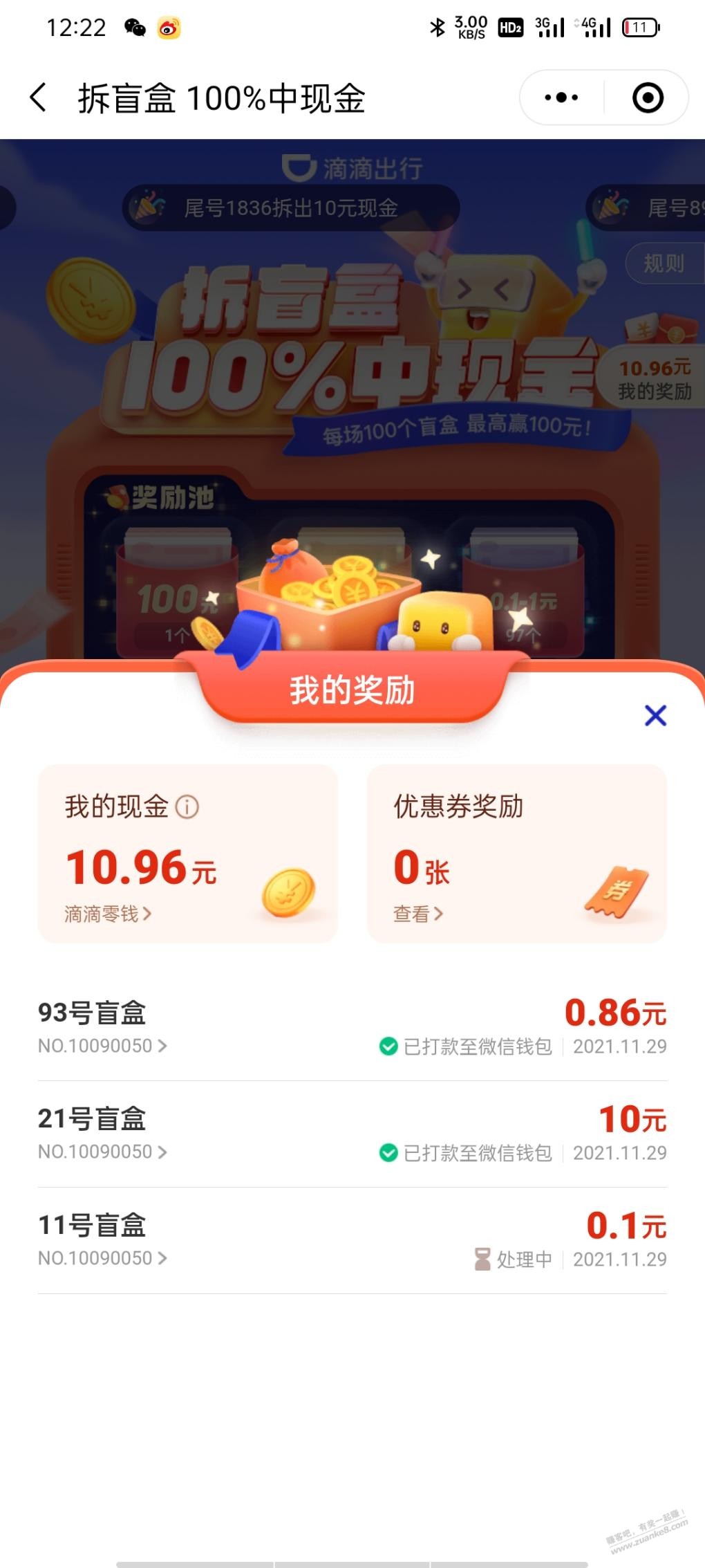Screen dimensions: 705x1568
Task: Open the 滴滴零钱 link
Action: coord(108,914)
